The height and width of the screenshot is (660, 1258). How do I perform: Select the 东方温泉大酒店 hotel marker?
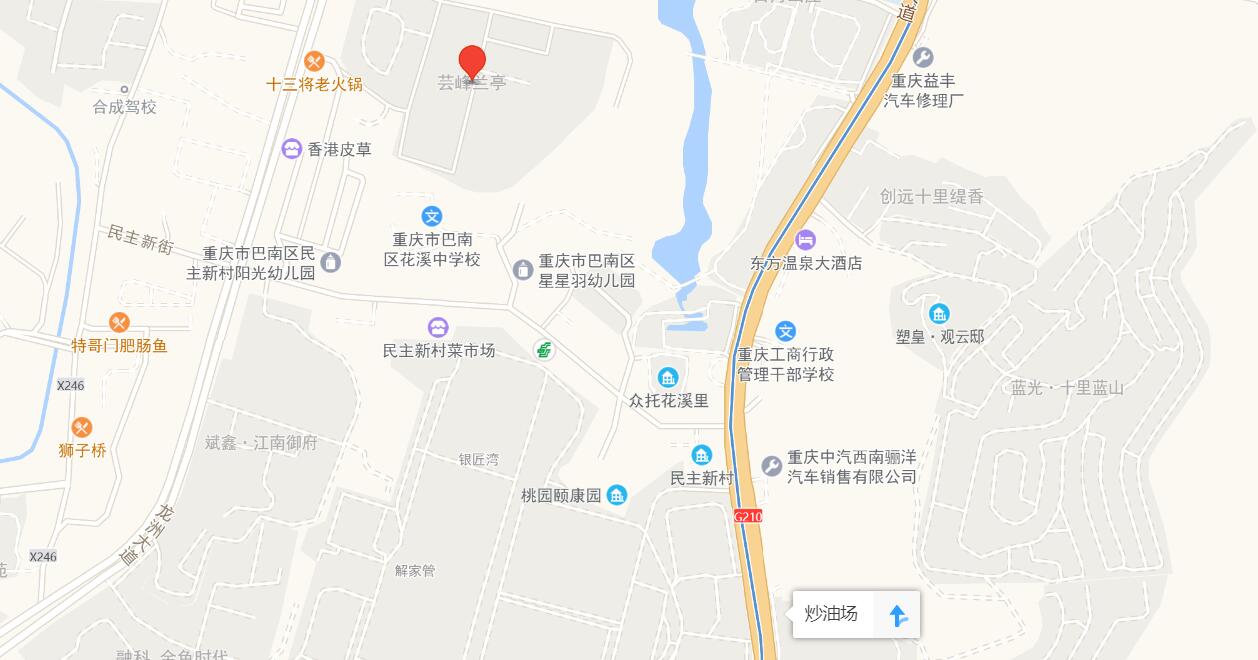[806, 240]
